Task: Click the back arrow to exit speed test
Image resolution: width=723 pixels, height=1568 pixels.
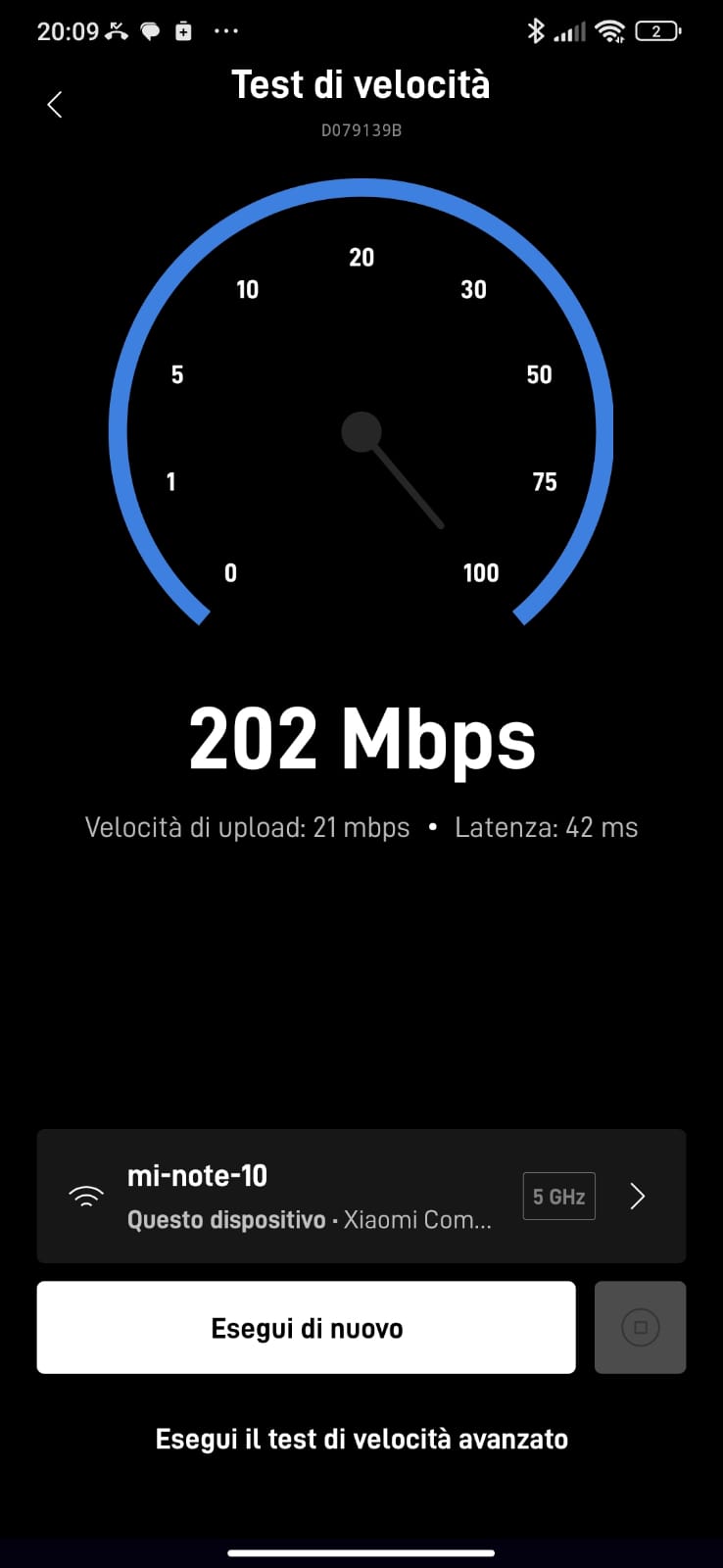Action: 54,104
